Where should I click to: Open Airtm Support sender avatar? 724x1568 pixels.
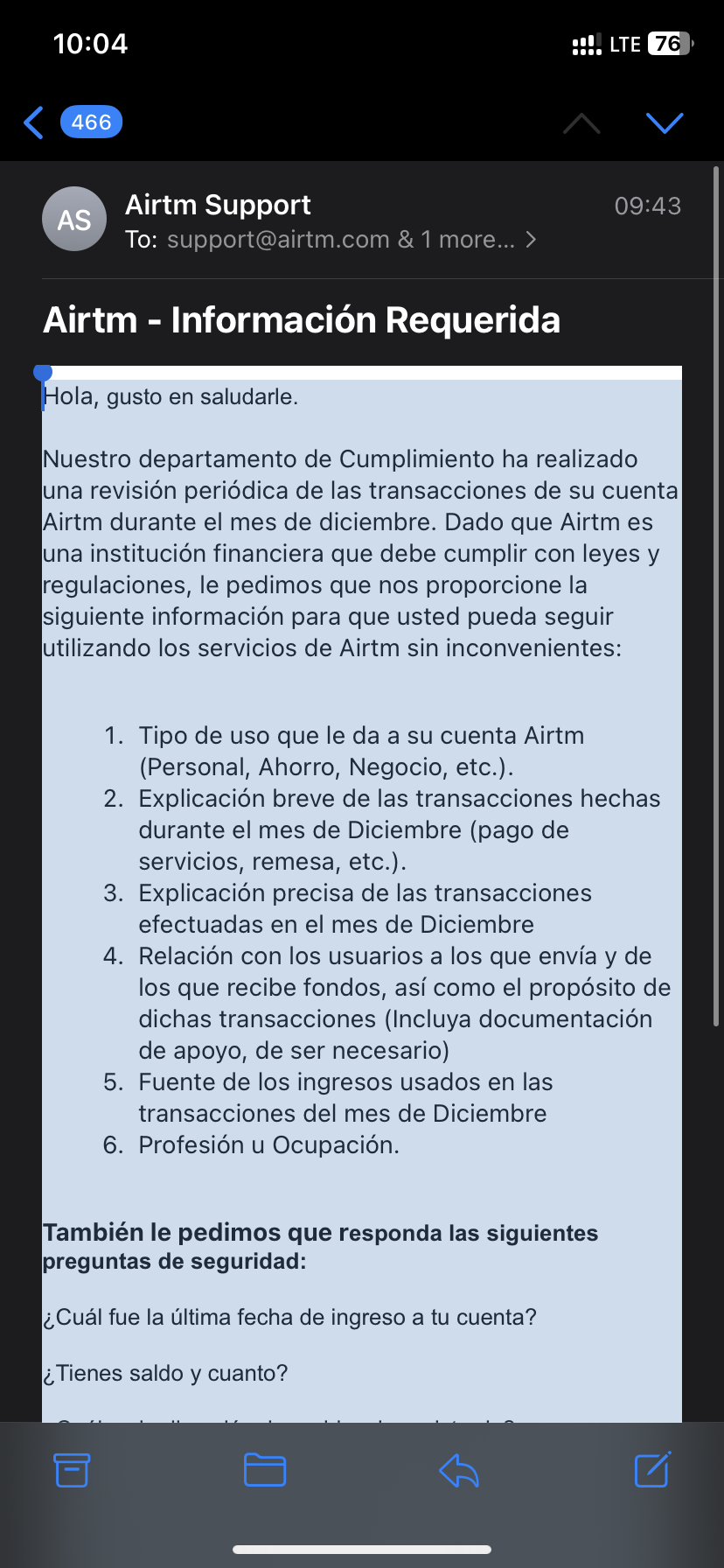coord(74,219)
